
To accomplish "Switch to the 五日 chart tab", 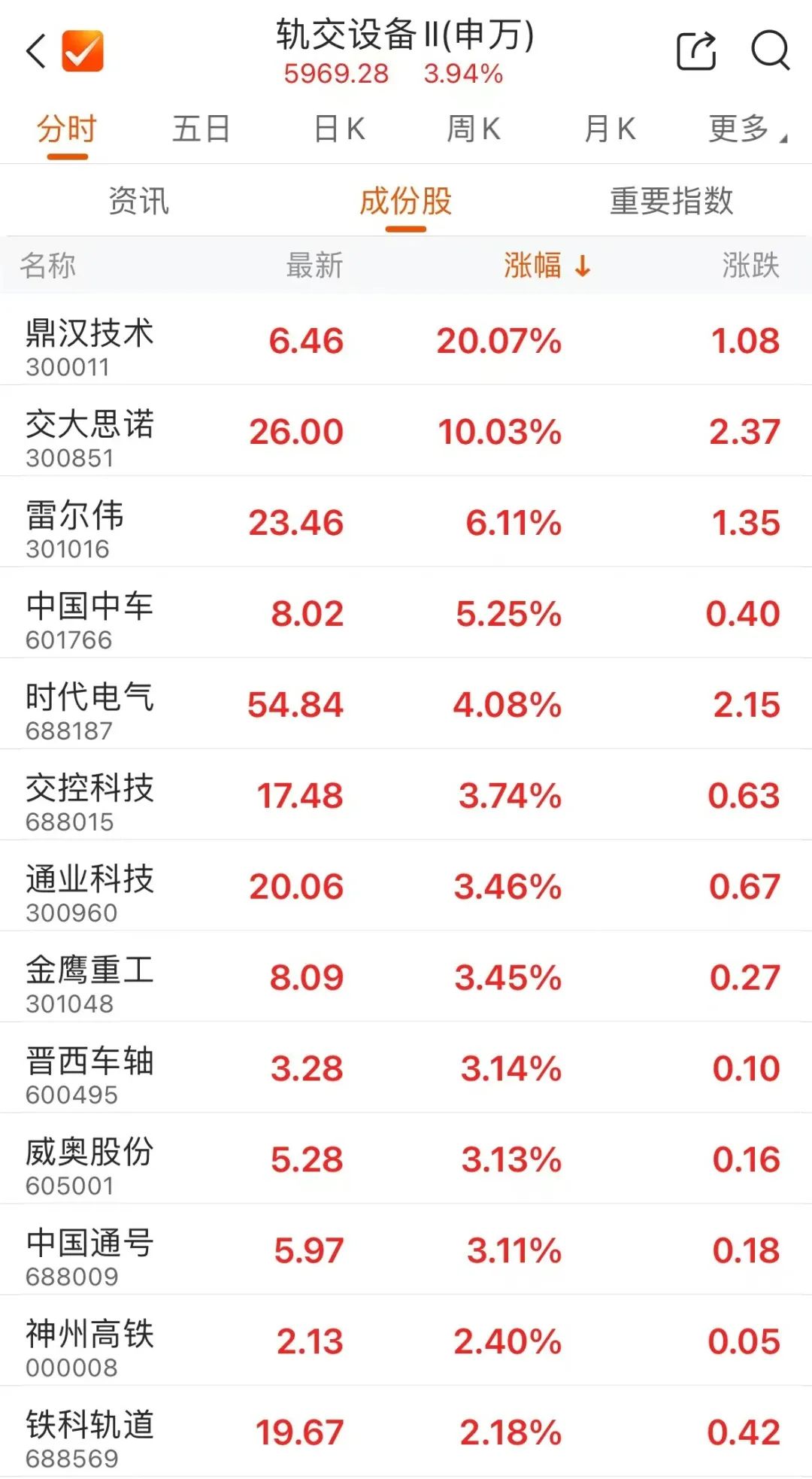I will coord(201,129).
